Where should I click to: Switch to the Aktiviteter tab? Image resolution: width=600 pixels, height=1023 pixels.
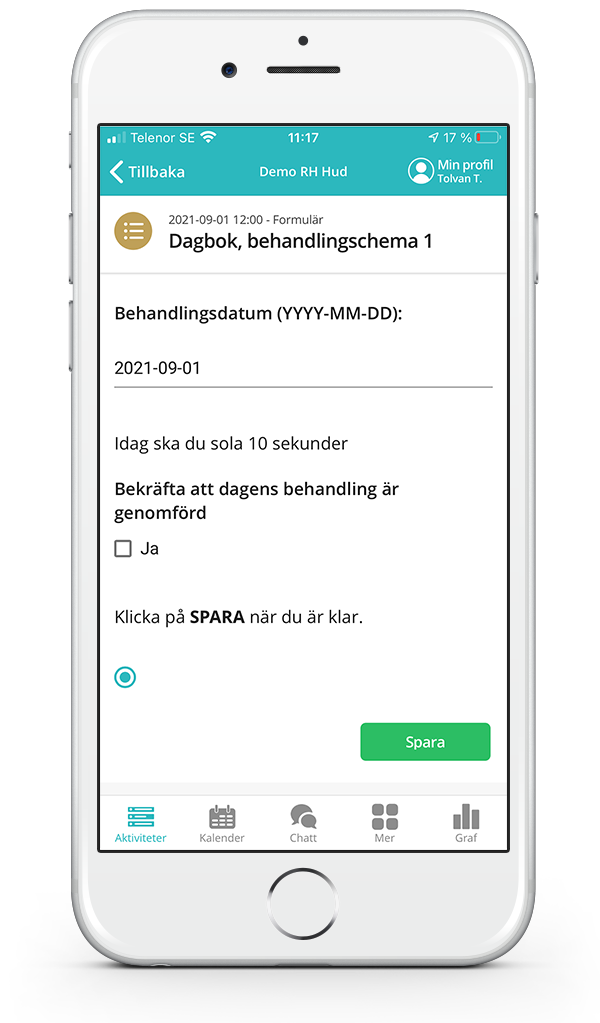141,823
